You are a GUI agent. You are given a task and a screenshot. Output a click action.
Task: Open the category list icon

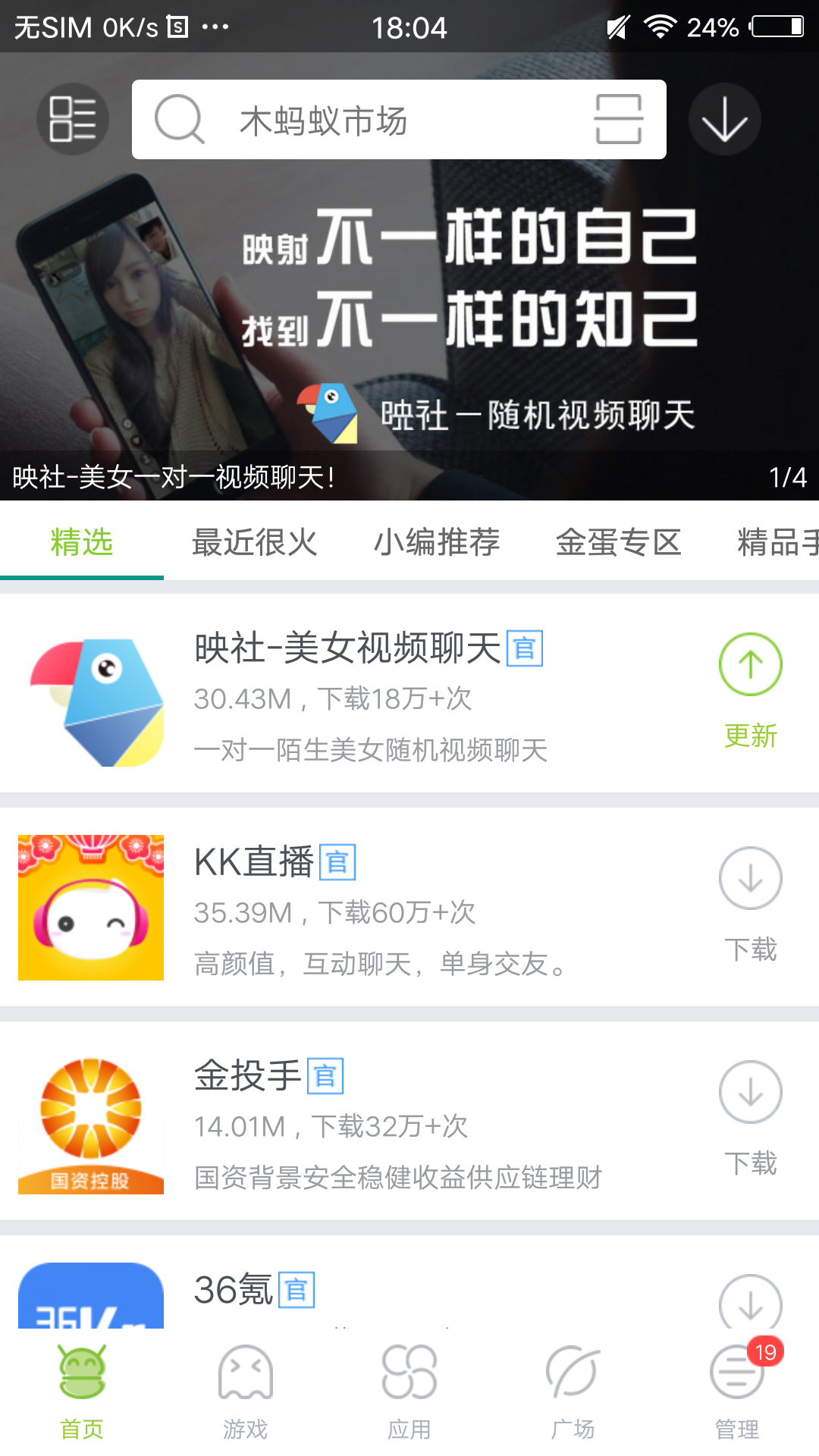pos(73,119)
